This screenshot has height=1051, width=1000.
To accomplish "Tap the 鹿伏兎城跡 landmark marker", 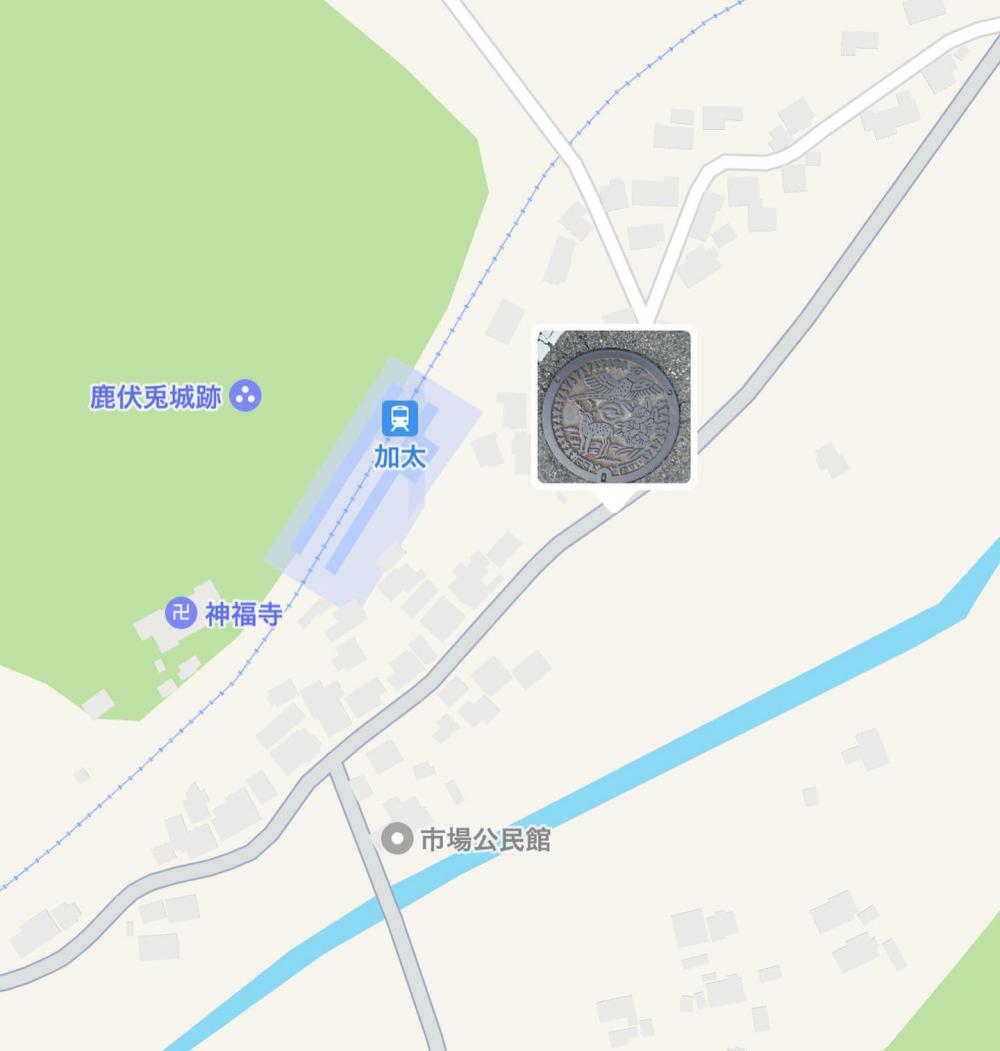I will pos(245,397).
